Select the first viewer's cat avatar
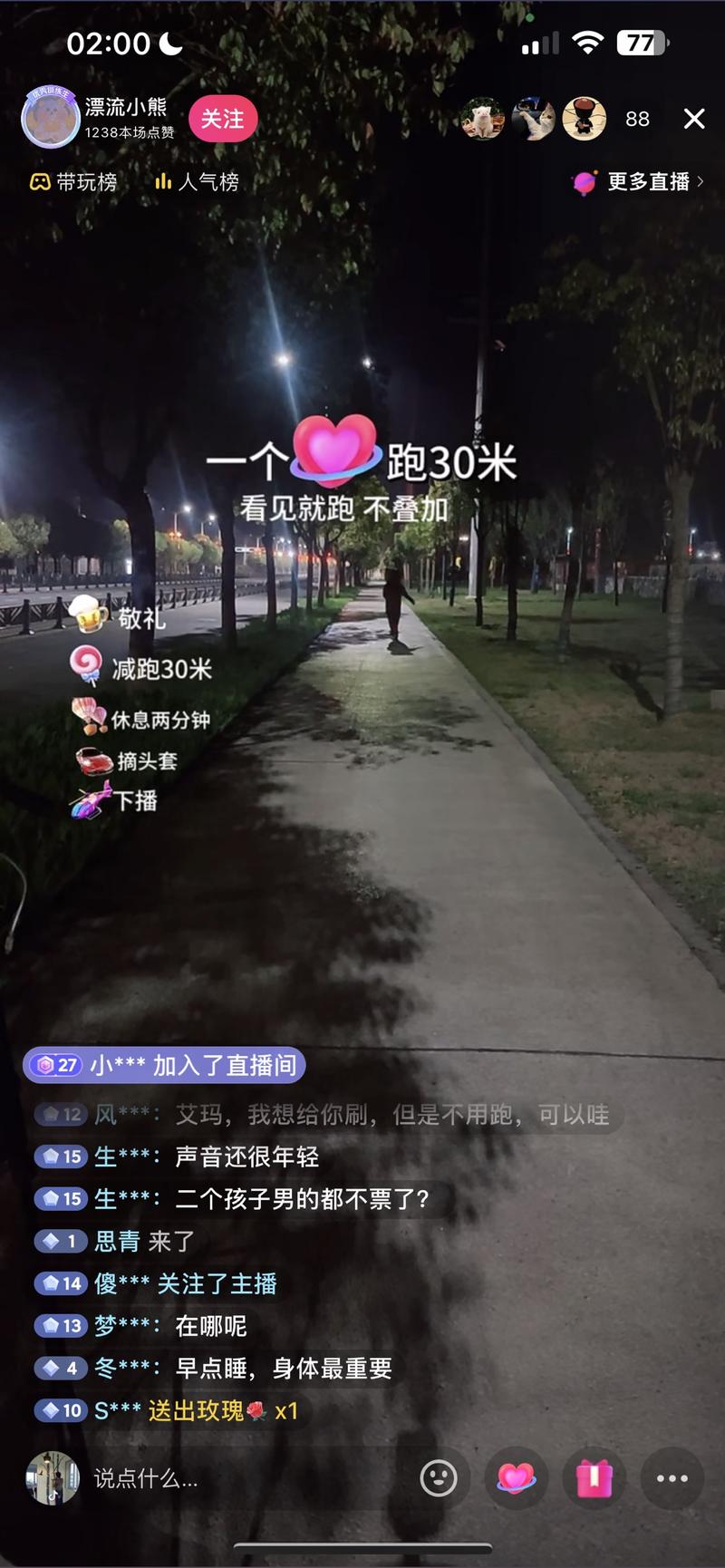725x1568 pixels. click(x=485, y=119)
